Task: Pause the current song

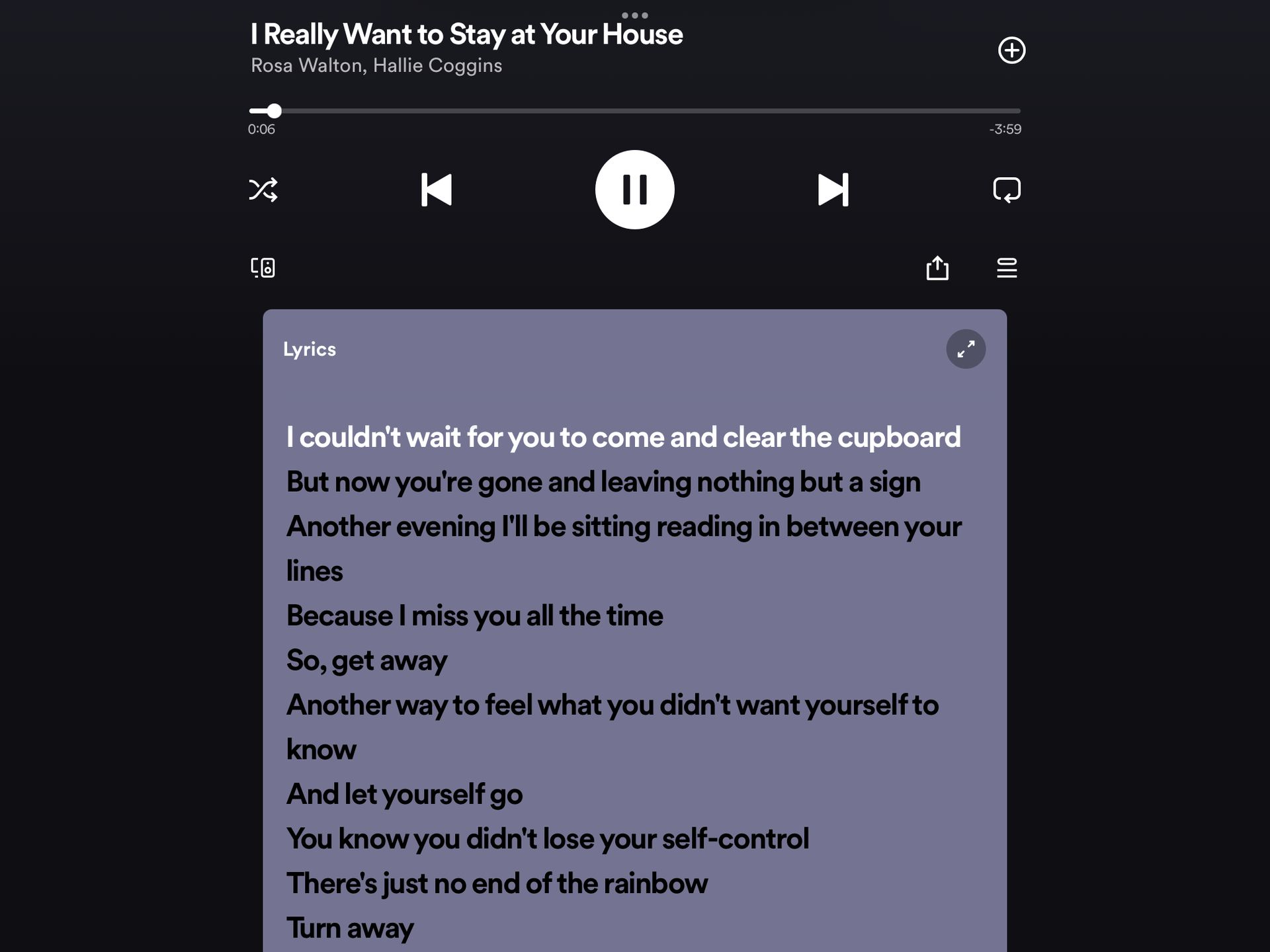Action: pos(634,190)
